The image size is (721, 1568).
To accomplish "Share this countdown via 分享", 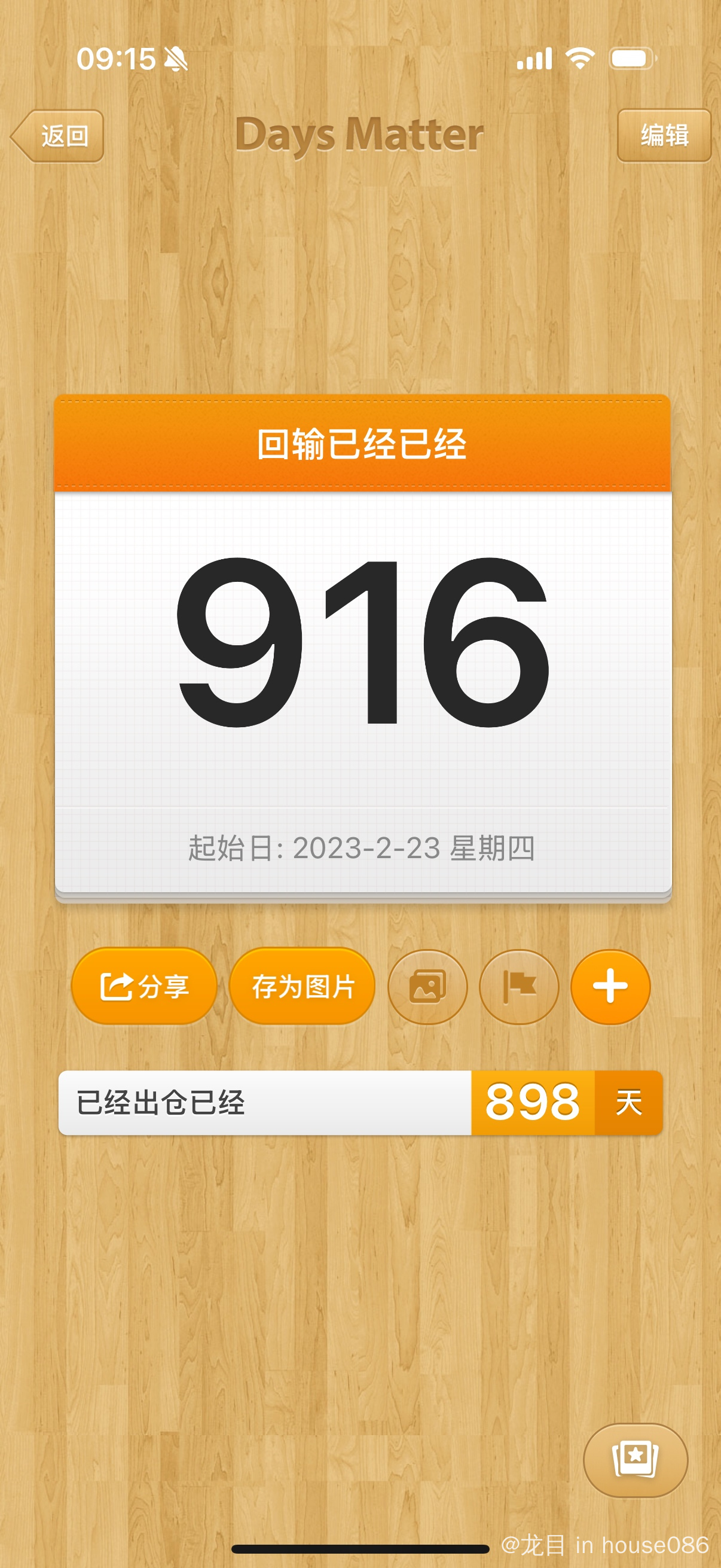I will 144,986.
